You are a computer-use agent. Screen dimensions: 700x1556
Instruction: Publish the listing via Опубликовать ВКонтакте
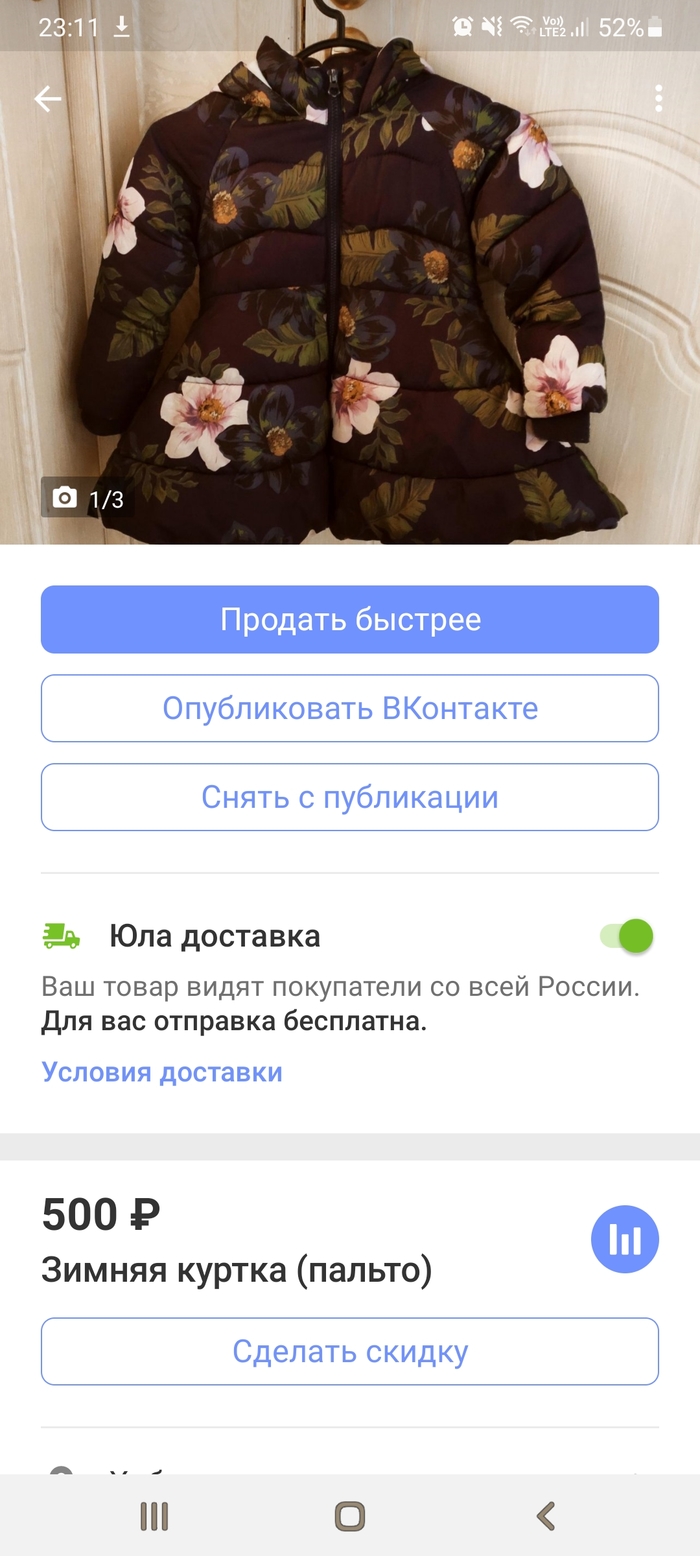[x=350, y=708]
